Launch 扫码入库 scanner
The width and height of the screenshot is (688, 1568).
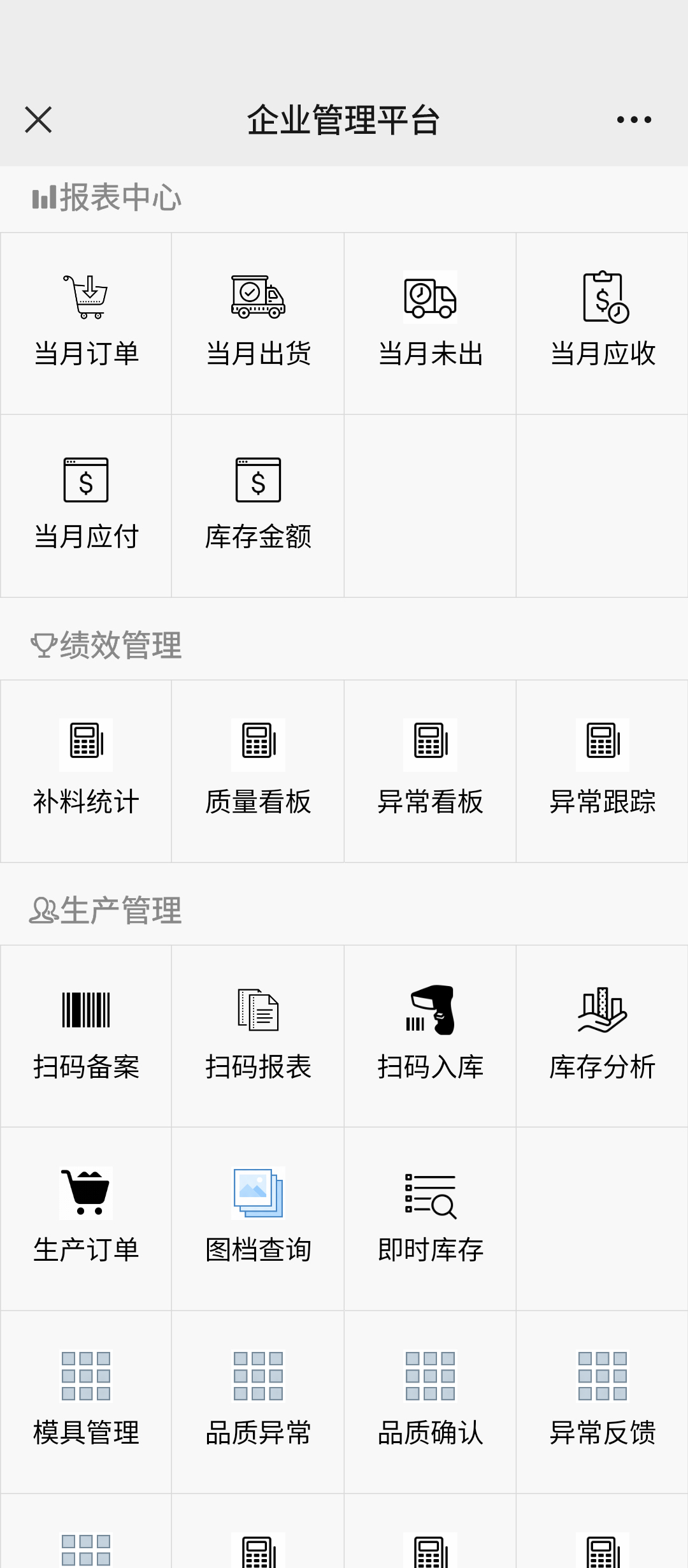(x=430, y=1036)
